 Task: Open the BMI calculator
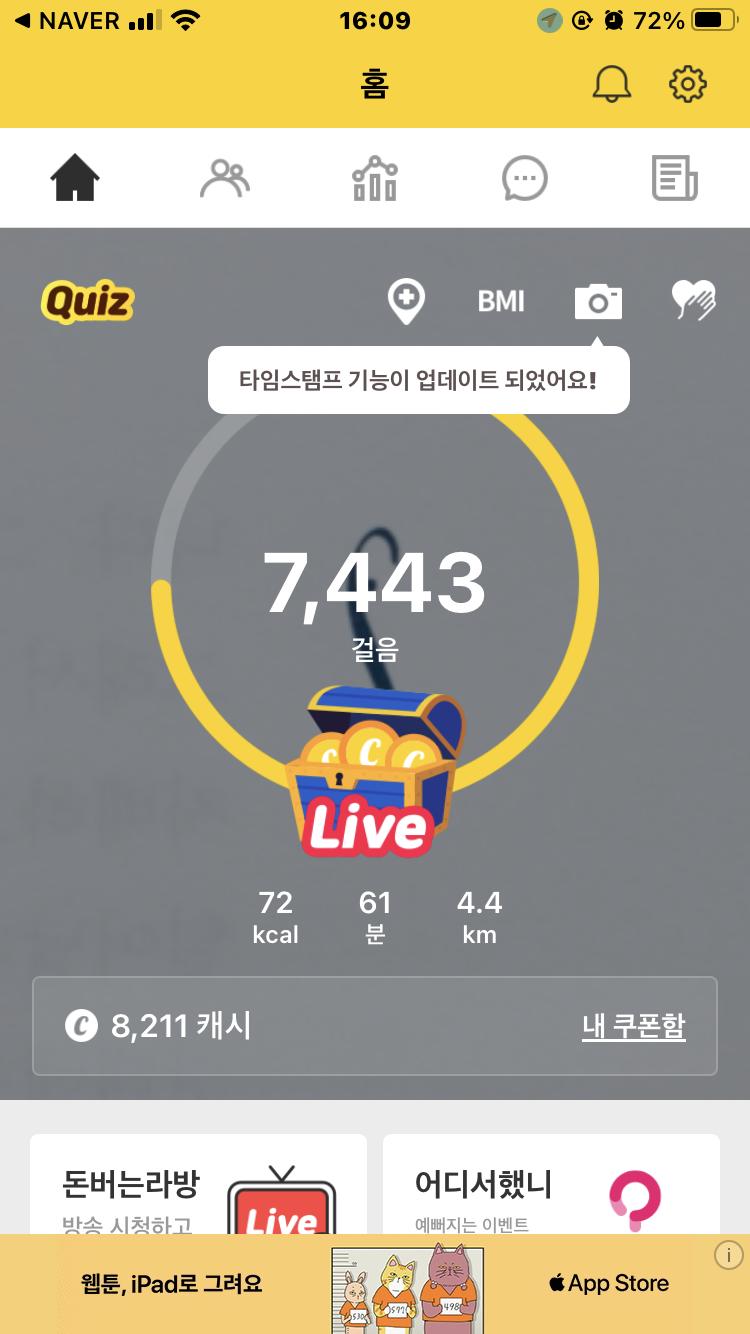tap(501, 301)
